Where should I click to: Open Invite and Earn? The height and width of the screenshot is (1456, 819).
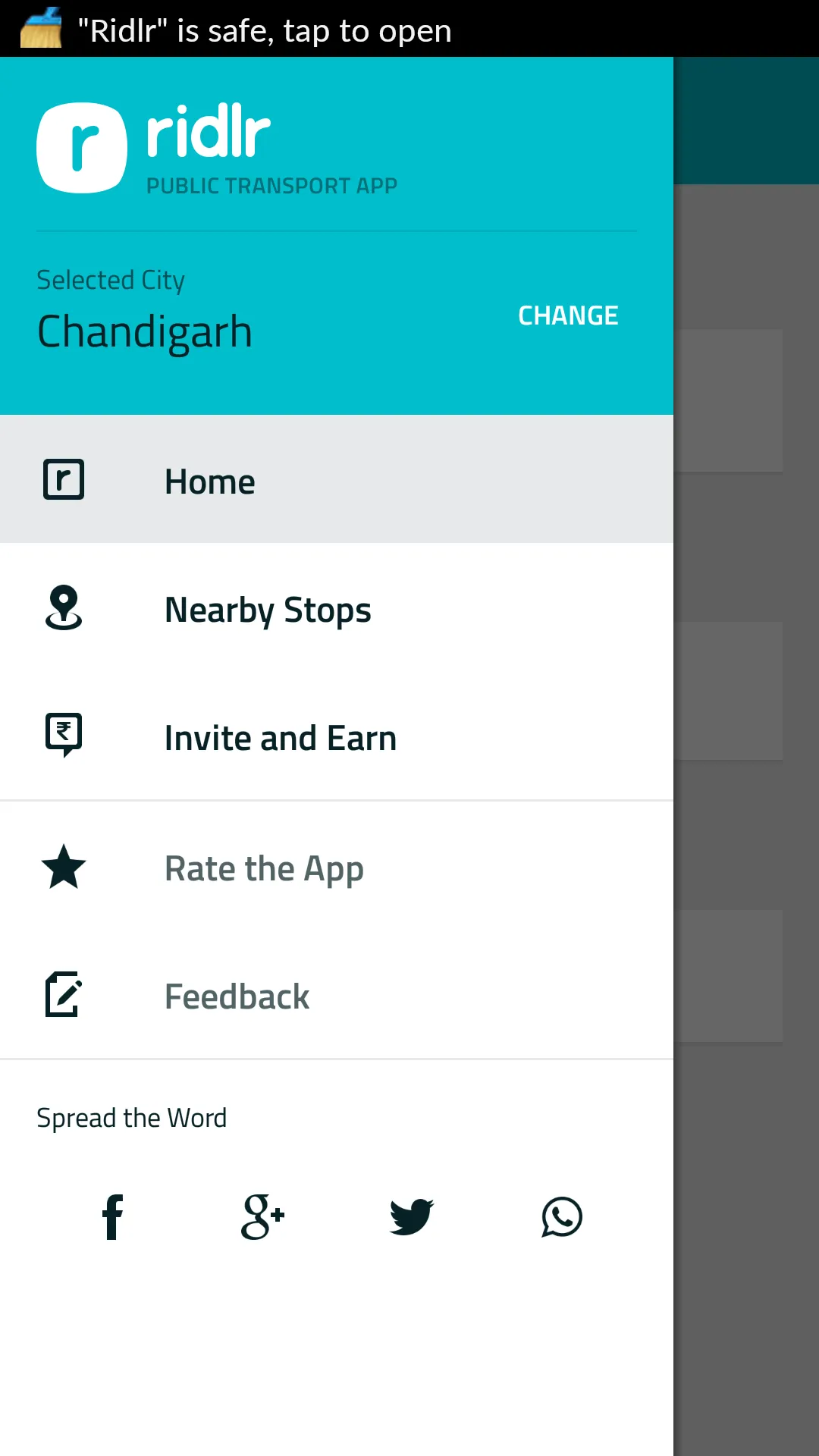(337, 736)
